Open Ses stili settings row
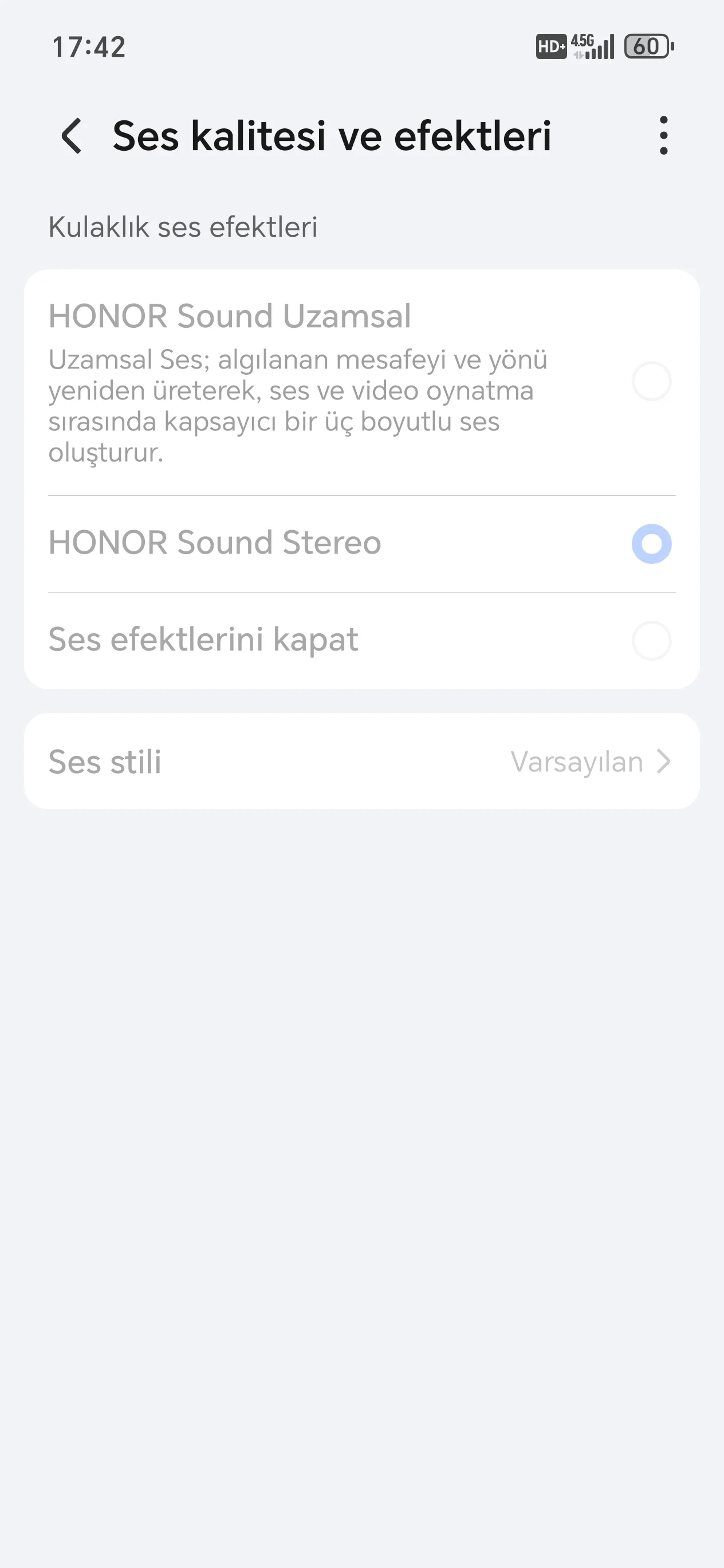The image size is (724, 1568). (x=361, y=761)
